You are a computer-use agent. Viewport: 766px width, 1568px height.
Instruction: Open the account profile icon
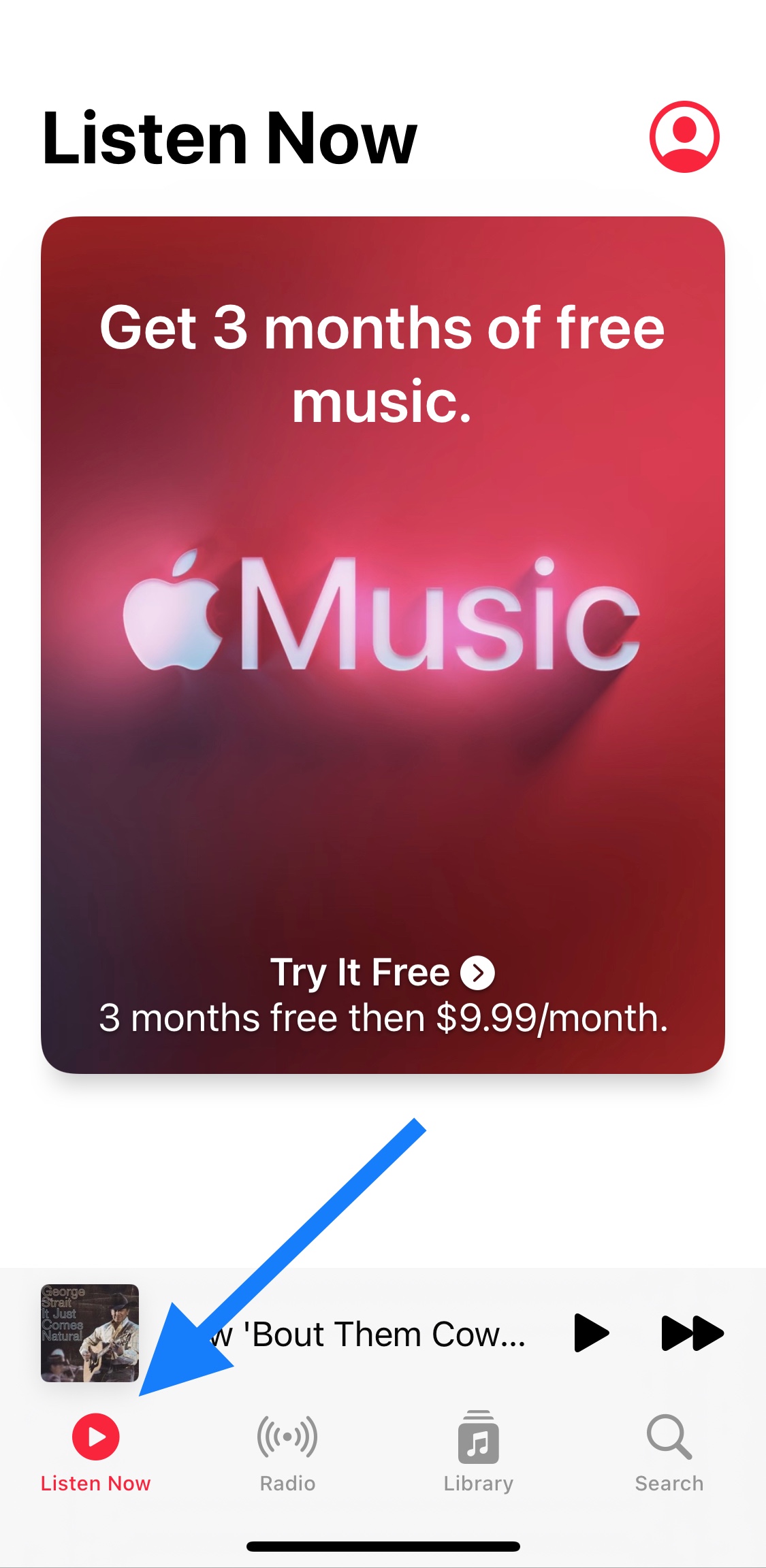click(684, 137)
